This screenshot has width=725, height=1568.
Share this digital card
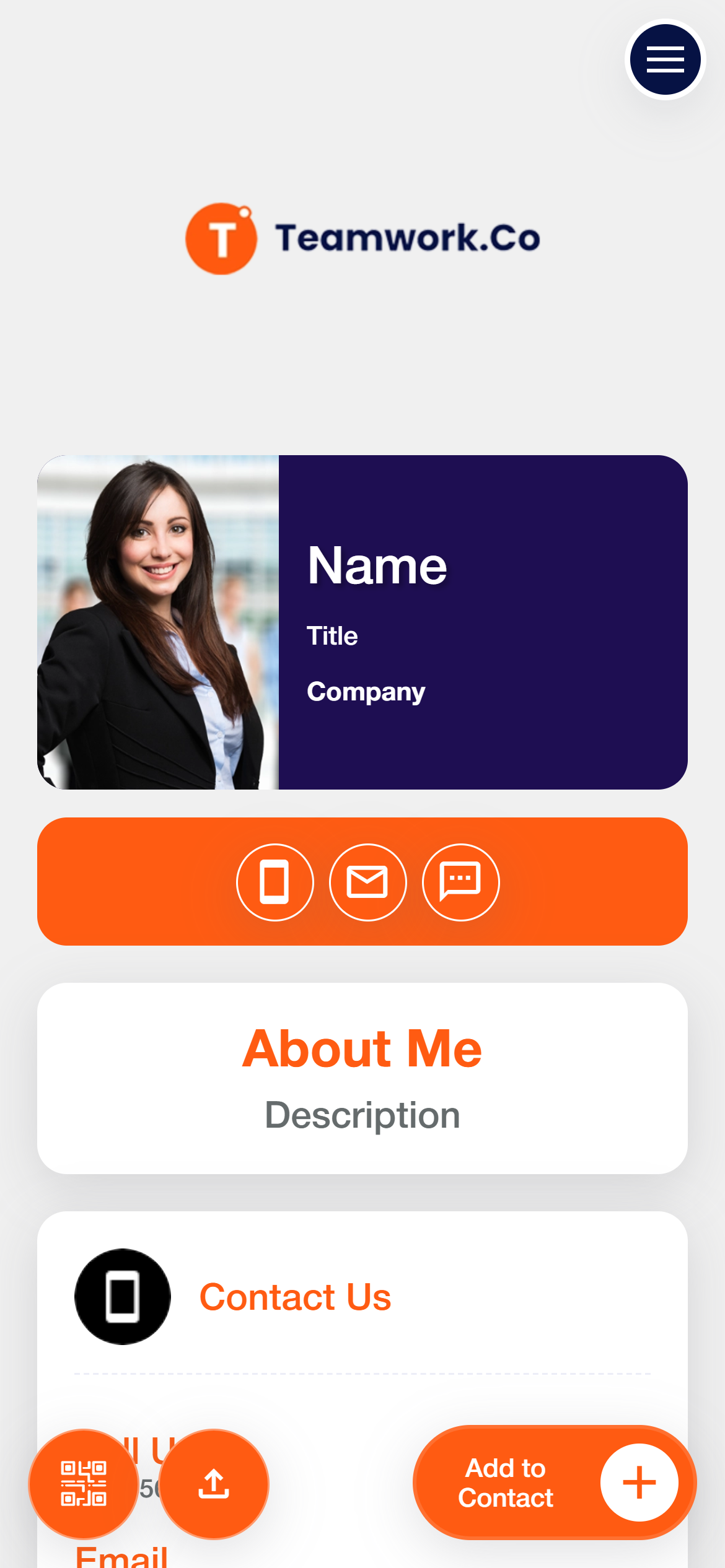tap(214, 1483)
